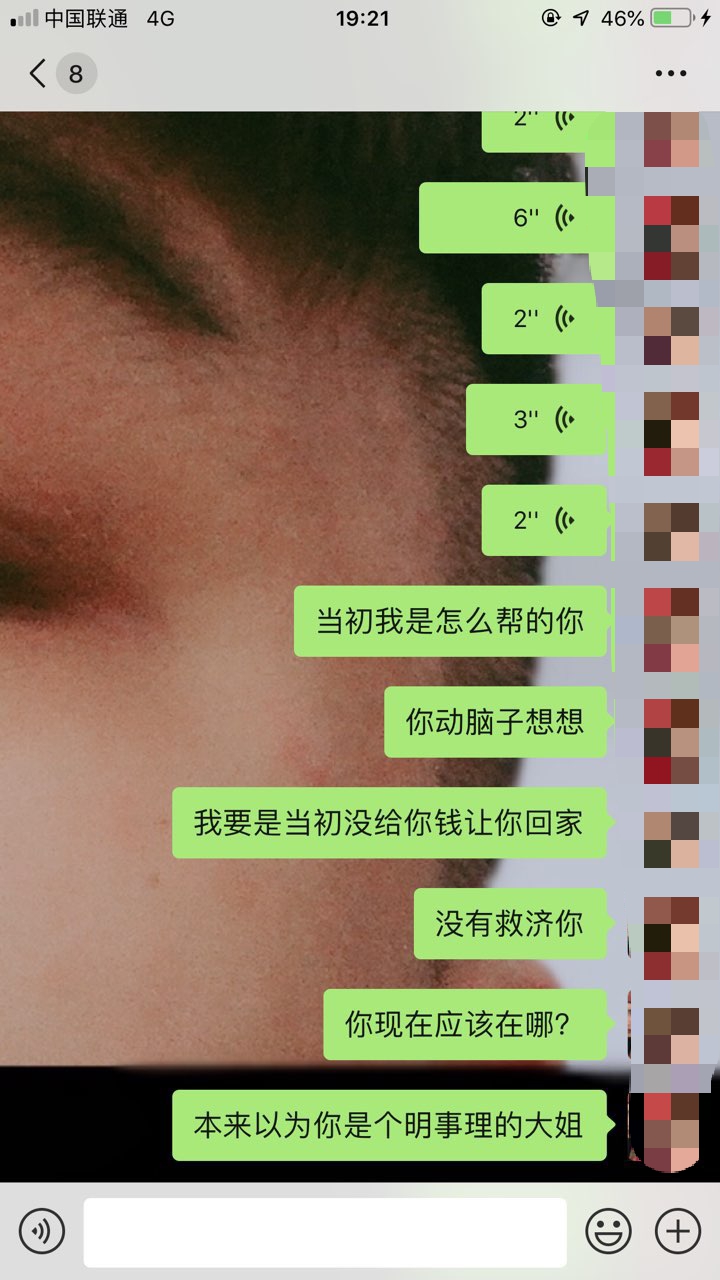Tap the message text field

325,1231
